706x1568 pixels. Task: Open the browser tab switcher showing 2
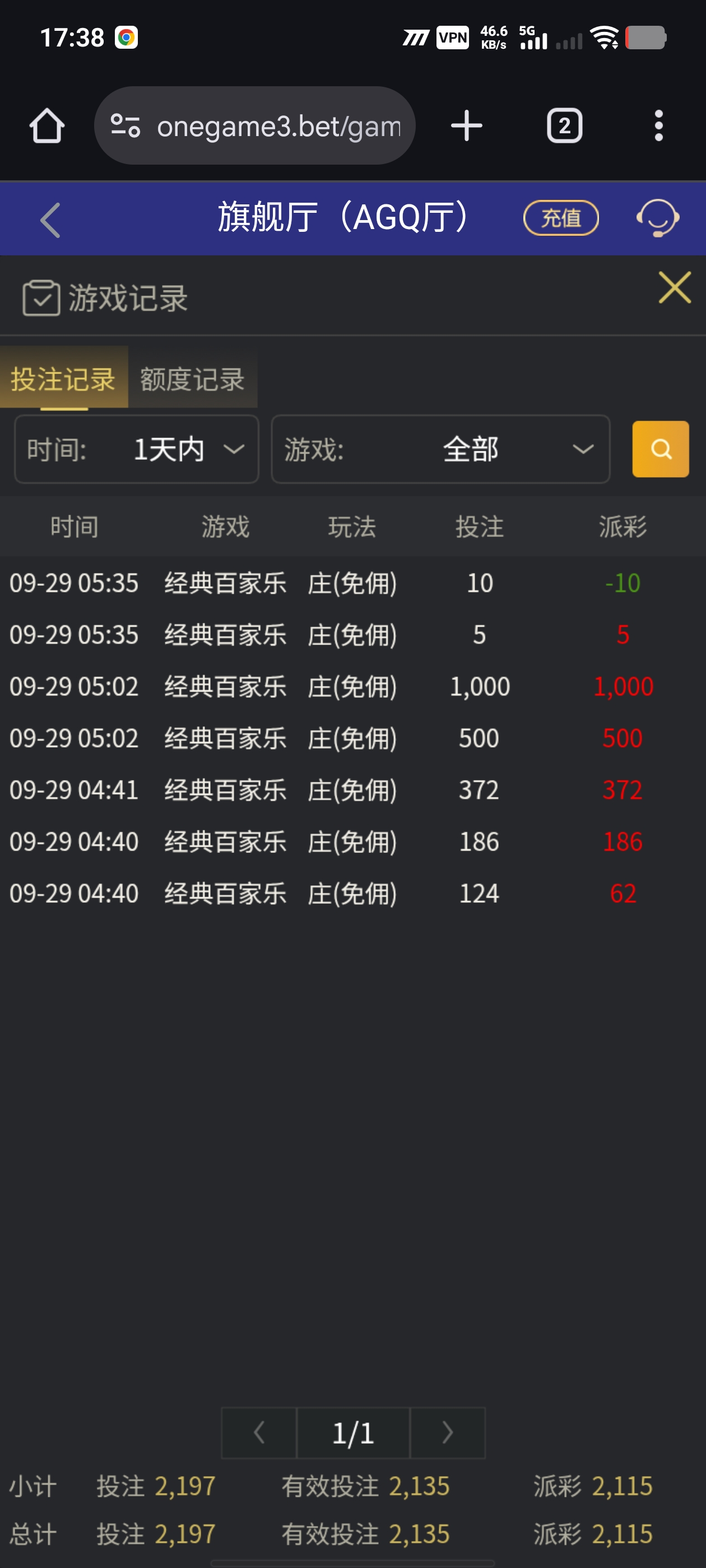(564, 125)
